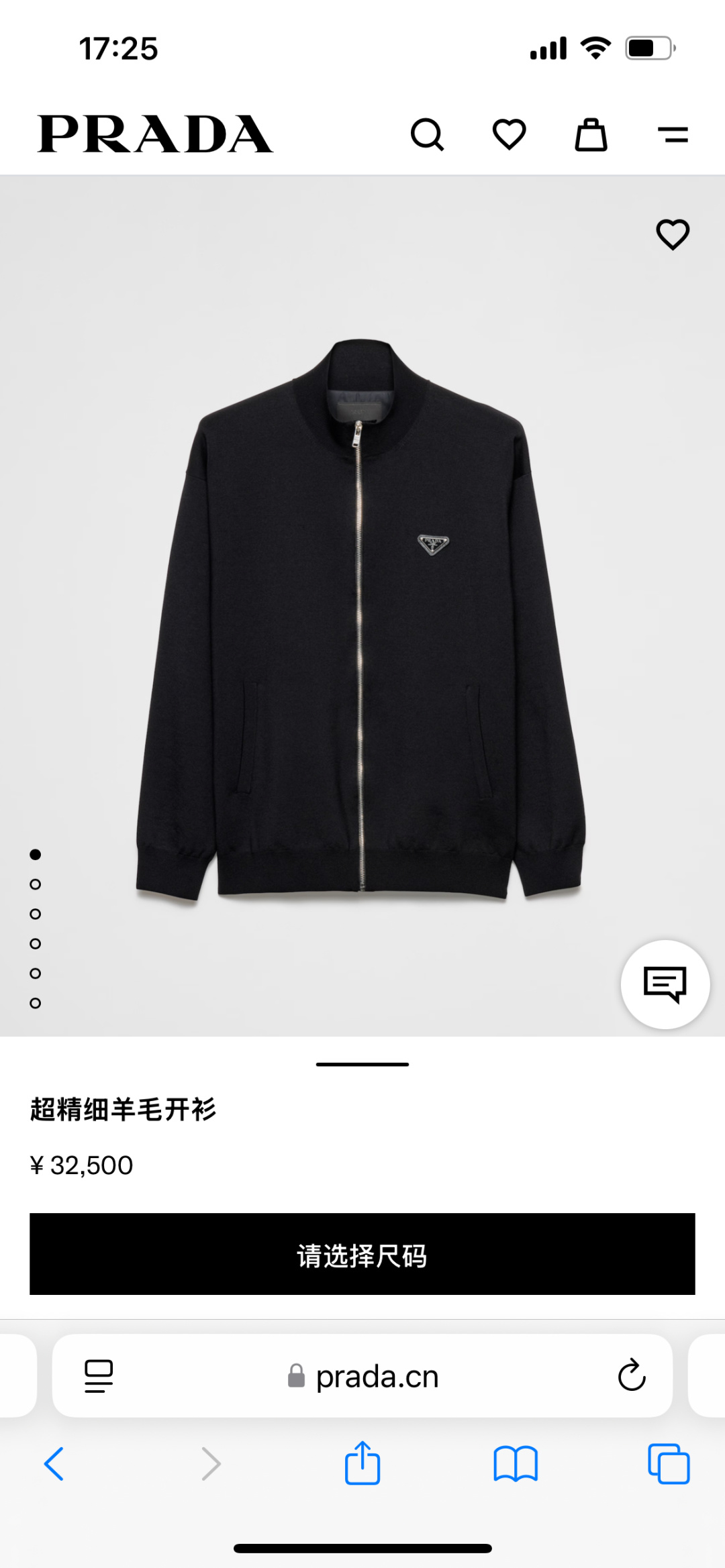
Task: Open the shopping bag icon
Action: point(591,134)
